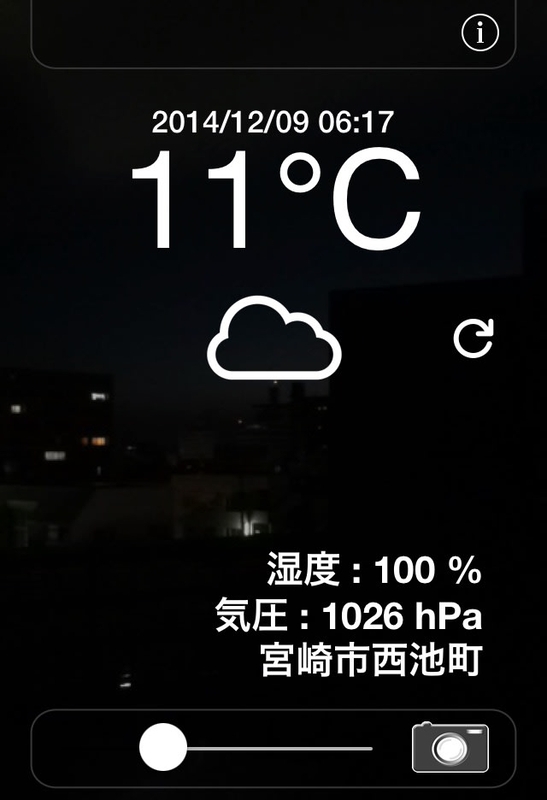This screenshot has width=547, height=800.
Task: Tap the camera icon to take a photo
Action: coord(450,747)
